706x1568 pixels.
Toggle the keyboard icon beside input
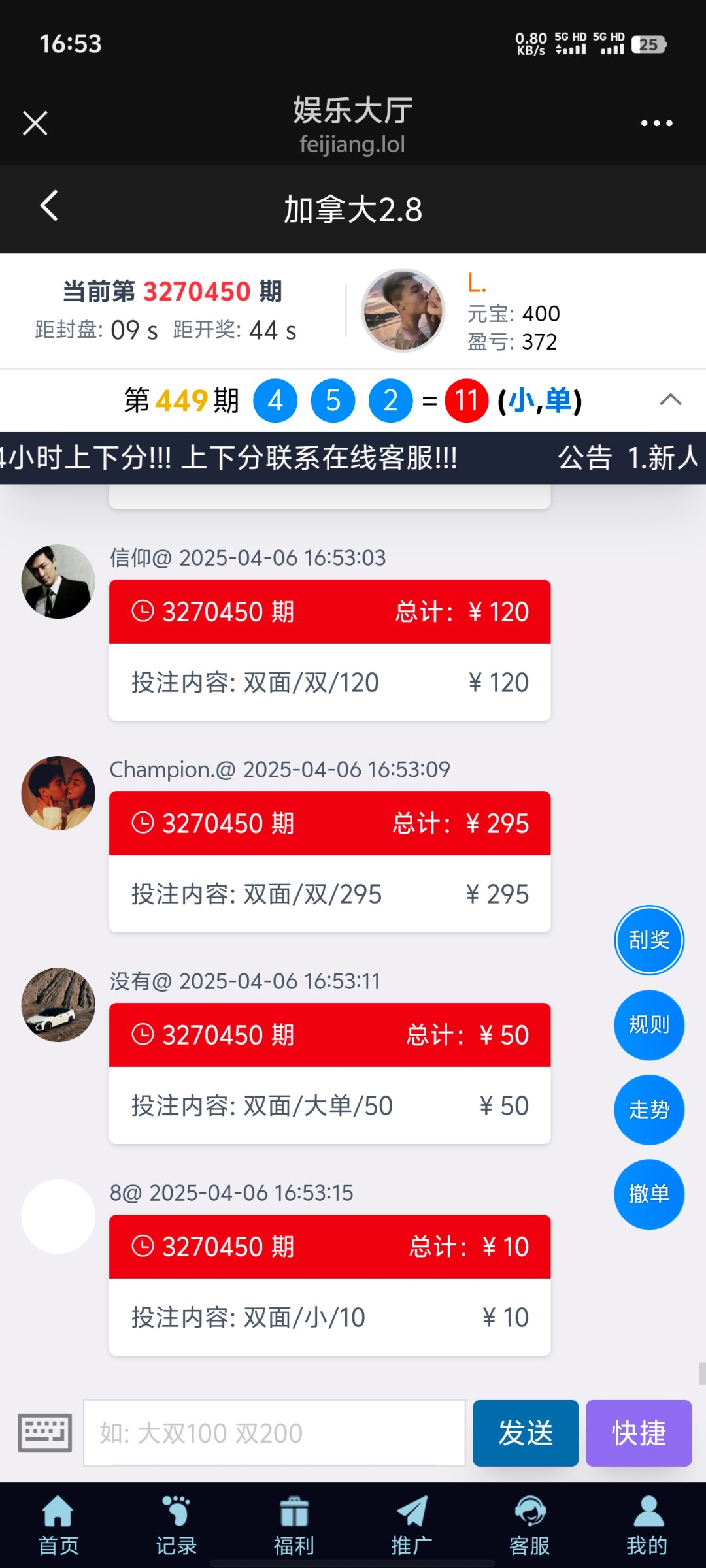click(44, 1433)
